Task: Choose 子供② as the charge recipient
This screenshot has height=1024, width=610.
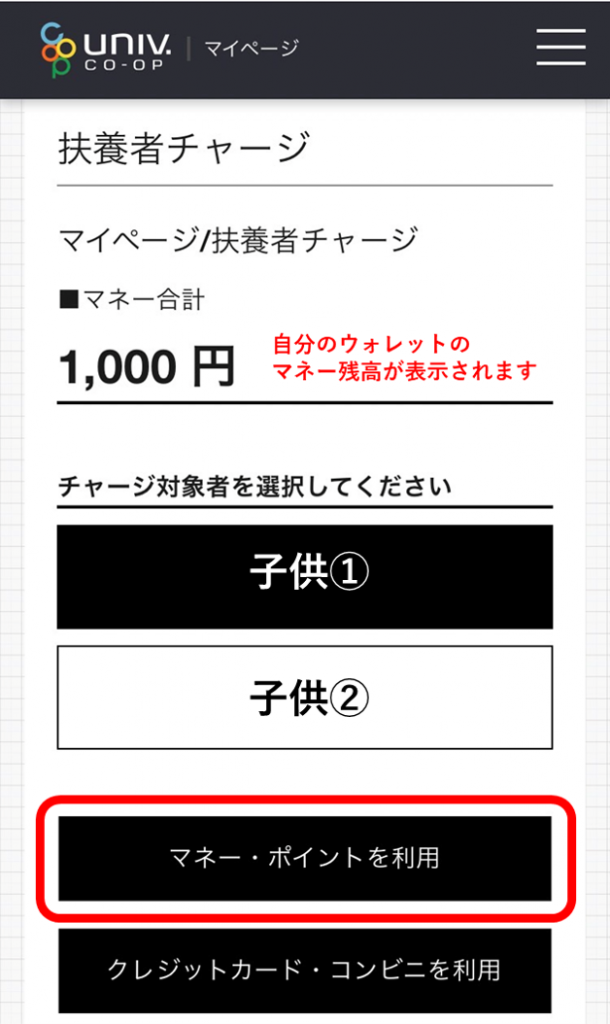Action: pos(305,697)
